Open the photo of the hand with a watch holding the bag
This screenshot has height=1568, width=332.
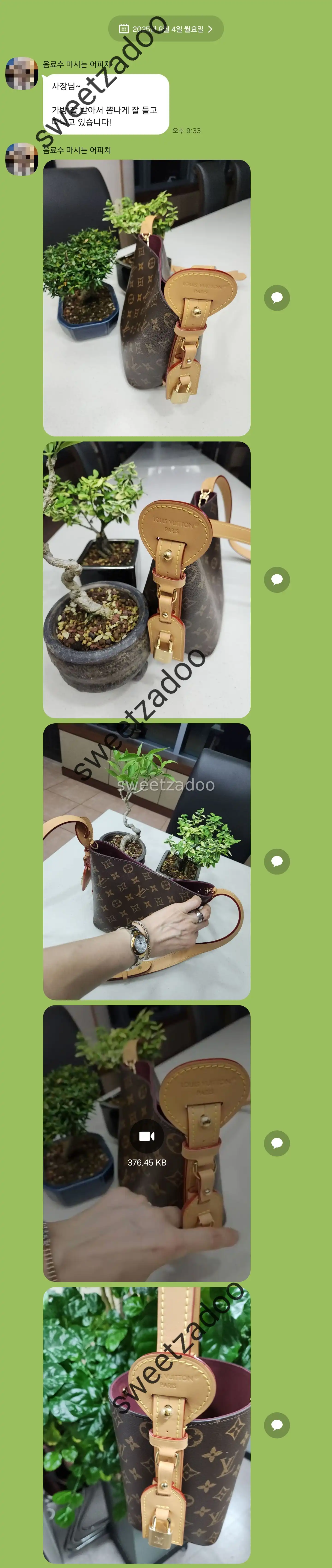coord(147,861)
